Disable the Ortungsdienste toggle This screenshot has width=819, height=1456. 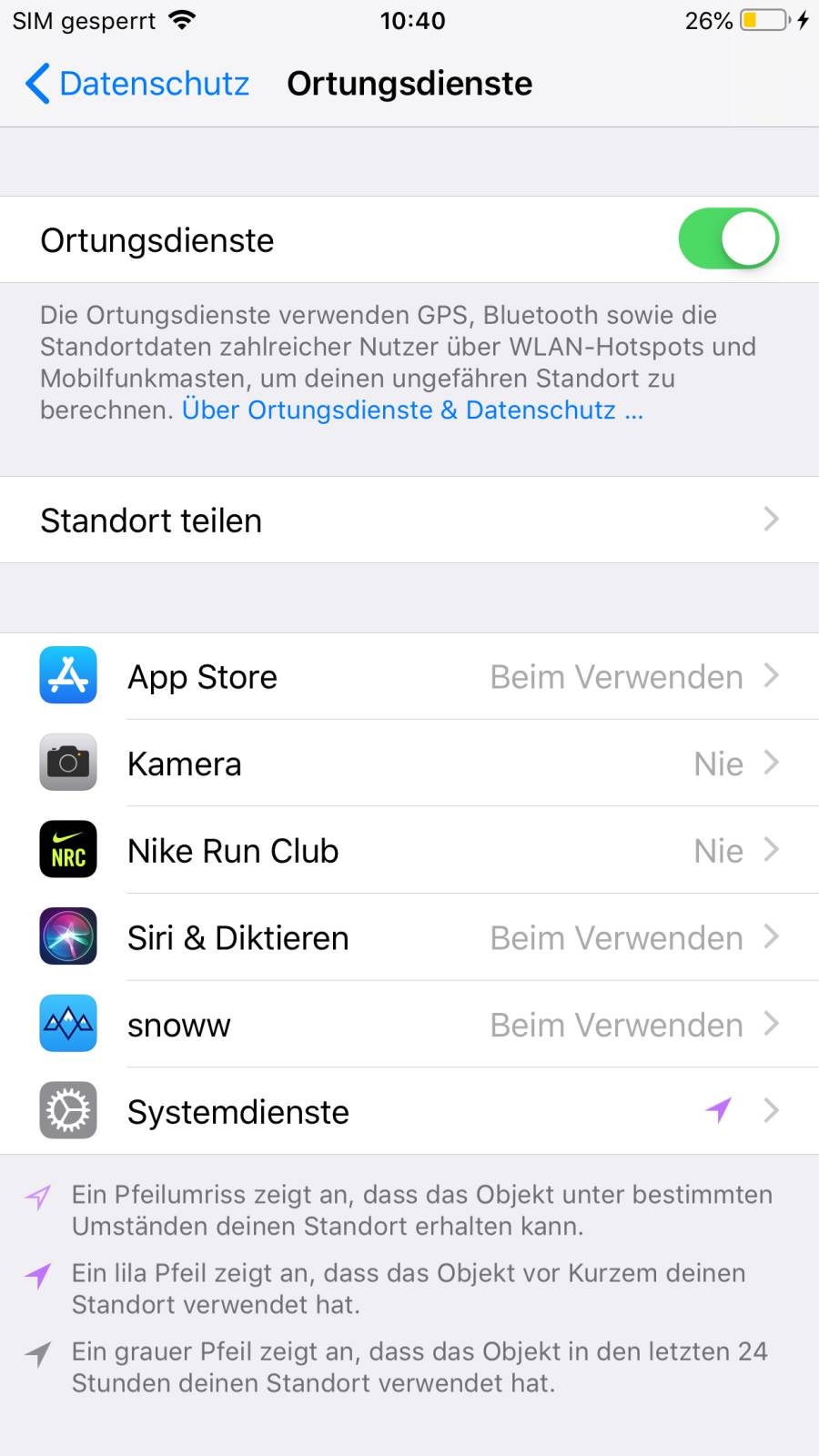(x=728, y=238)
